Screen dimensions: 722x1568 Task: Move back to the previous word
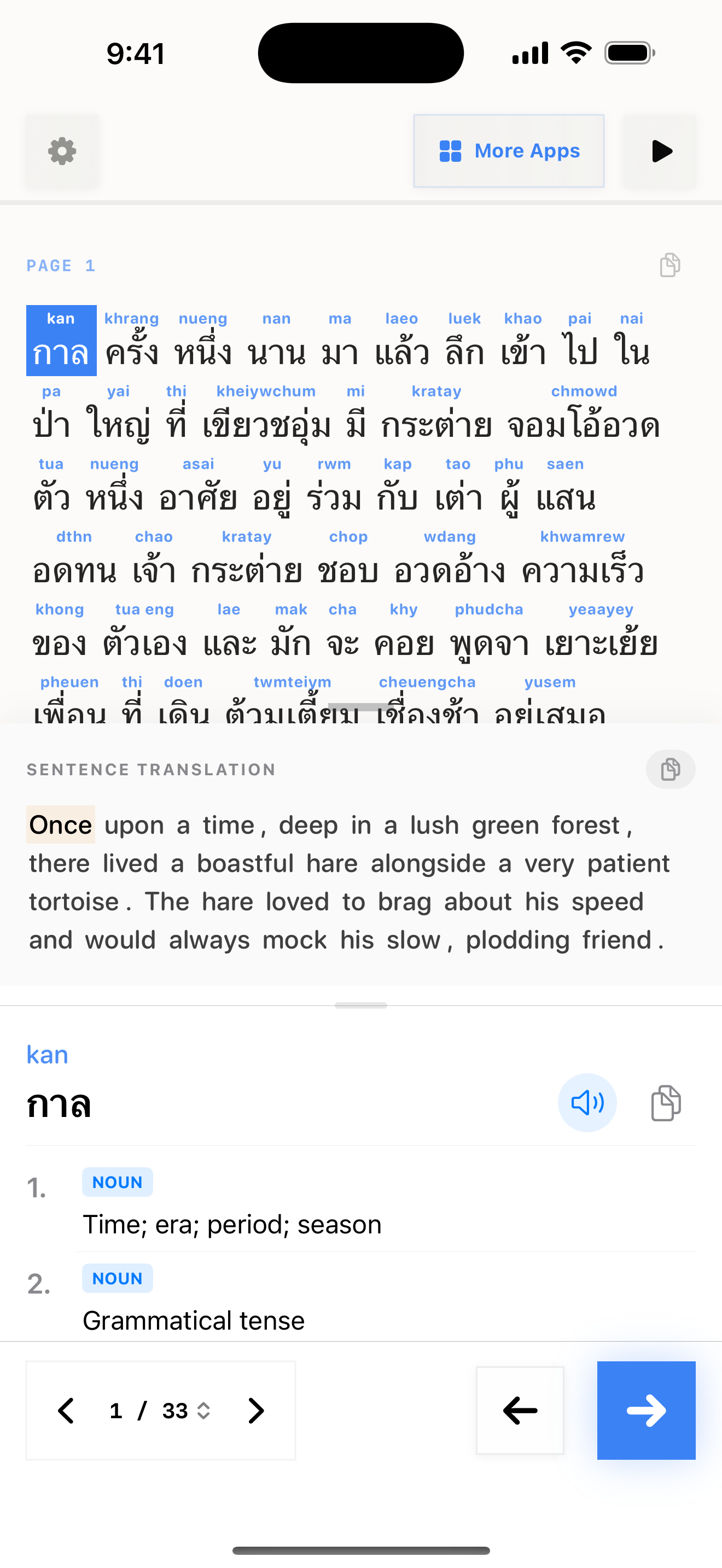point(519,1411)
